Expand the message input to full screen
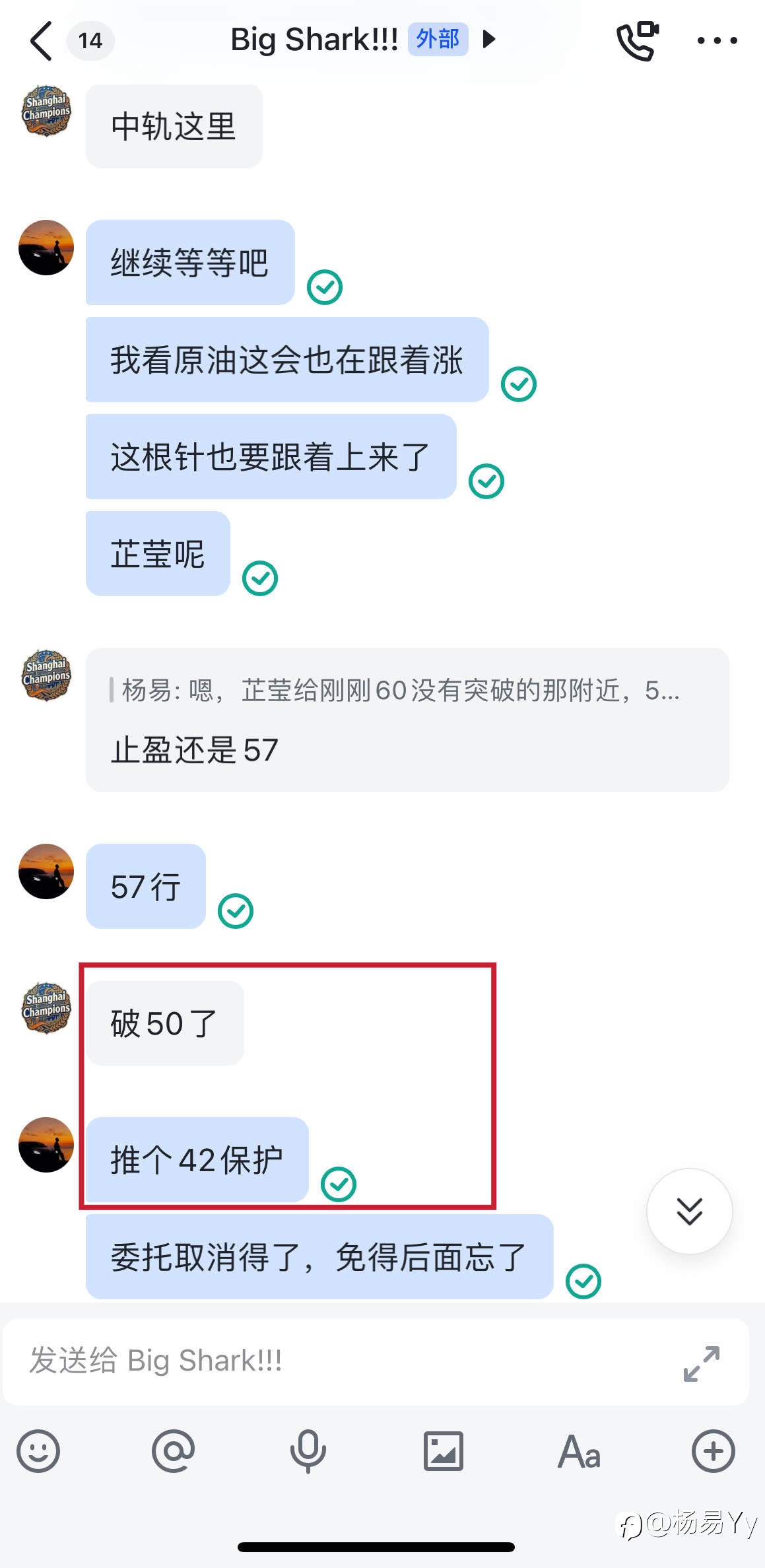Screen dimensions: 765x1568 coord(702,1363)
